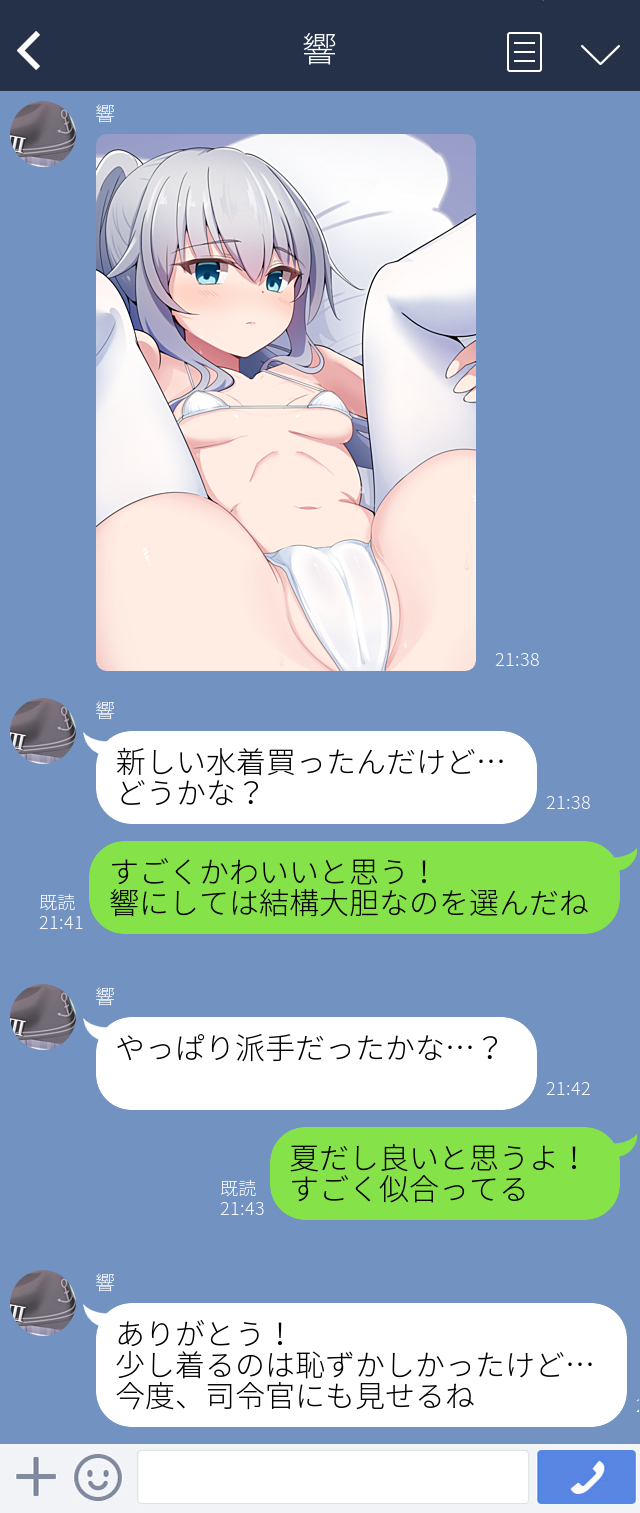The width and height of the screenshot is (640, 1513).
Task: Open the notes list icon in header
Action: point(524,52)
